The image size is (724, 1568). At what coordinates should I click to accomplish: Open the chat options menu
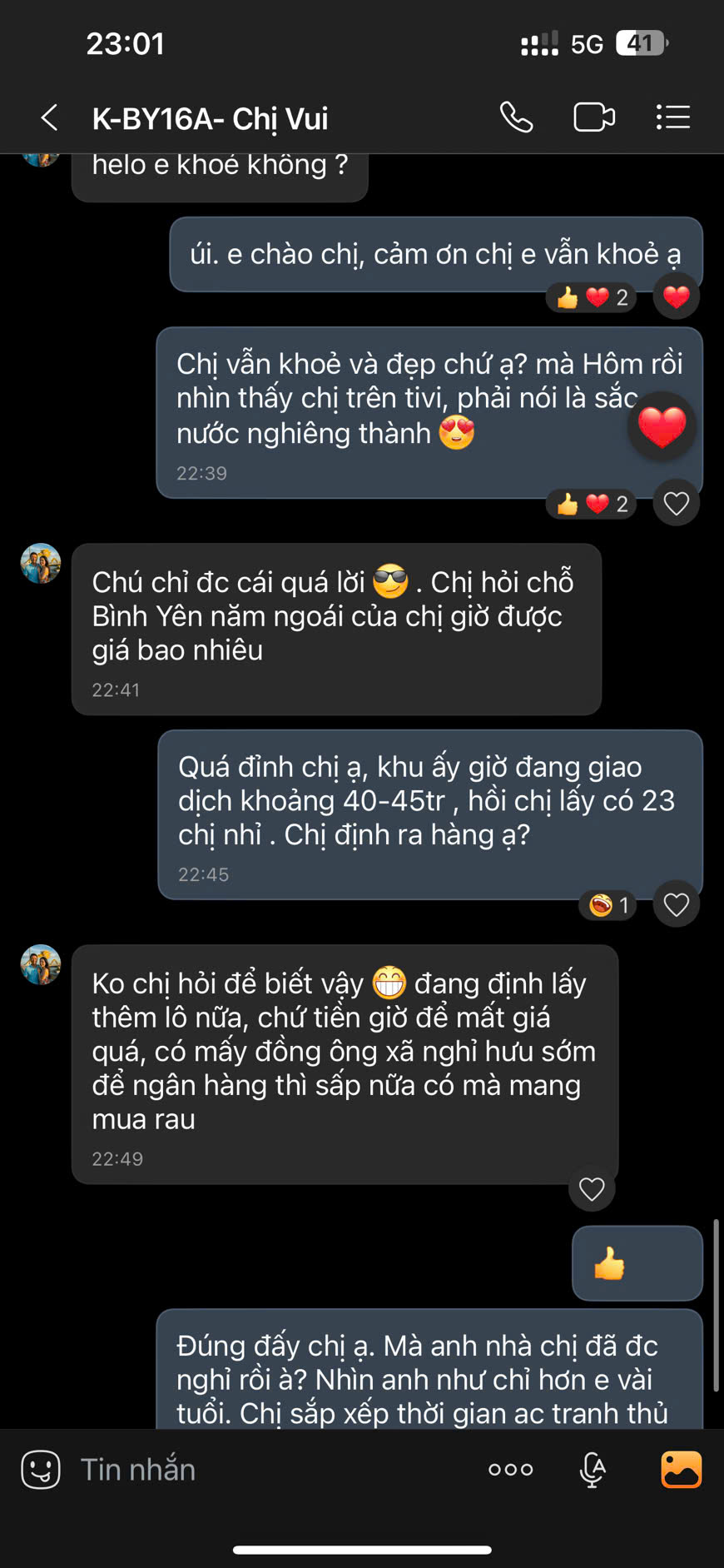672,117
